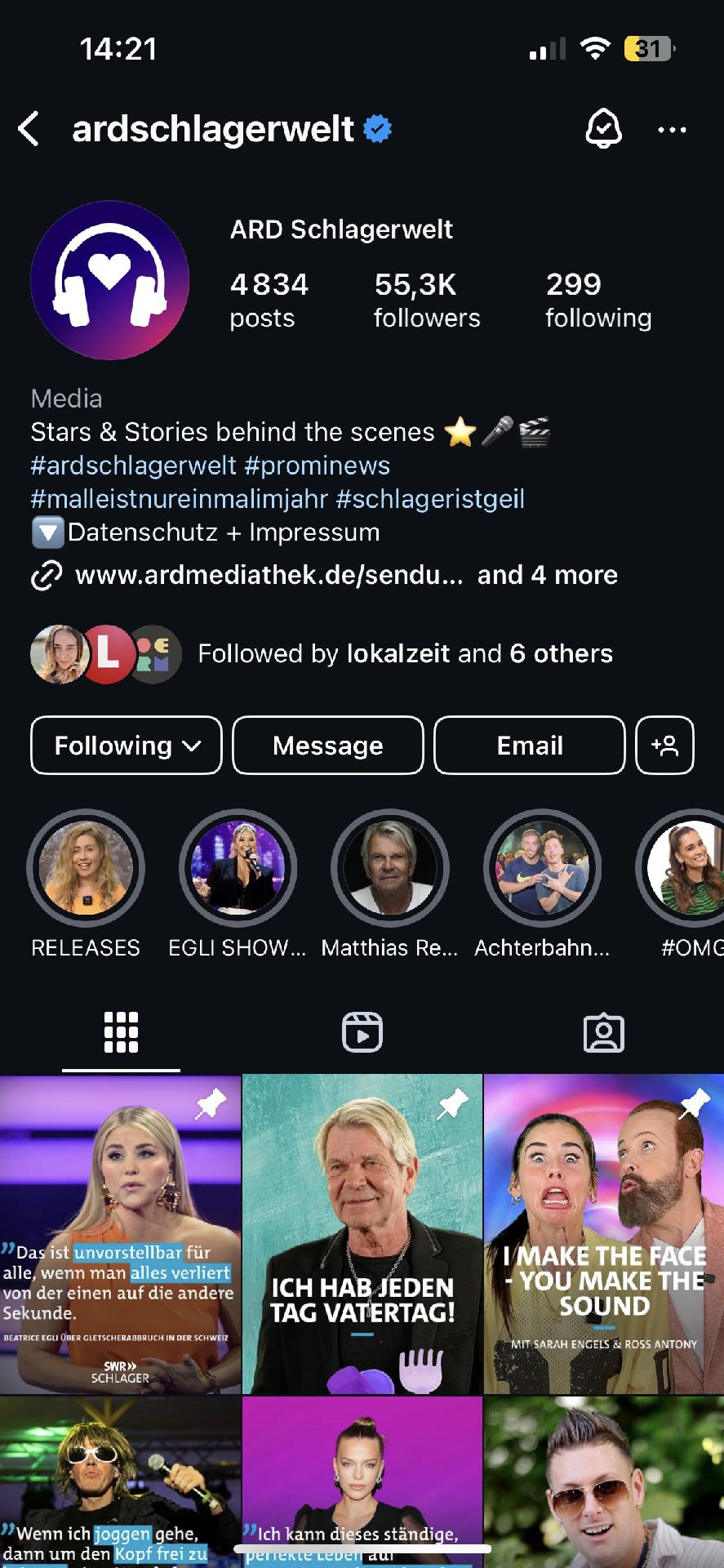Show suggested accounts via add-person icon

click(665, 745)
